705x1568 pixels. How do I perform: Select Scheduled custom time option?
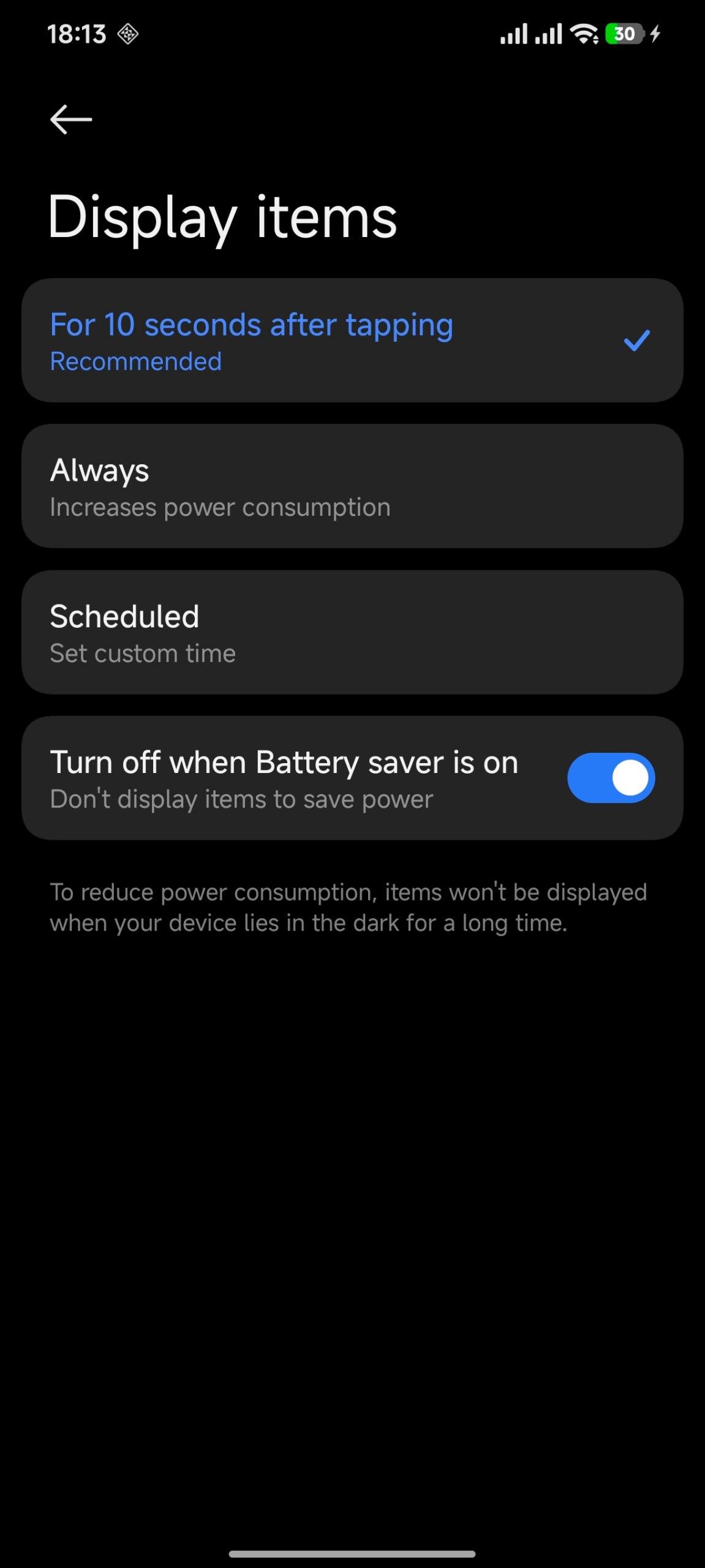pyautogui.click(x=352, y=632)
